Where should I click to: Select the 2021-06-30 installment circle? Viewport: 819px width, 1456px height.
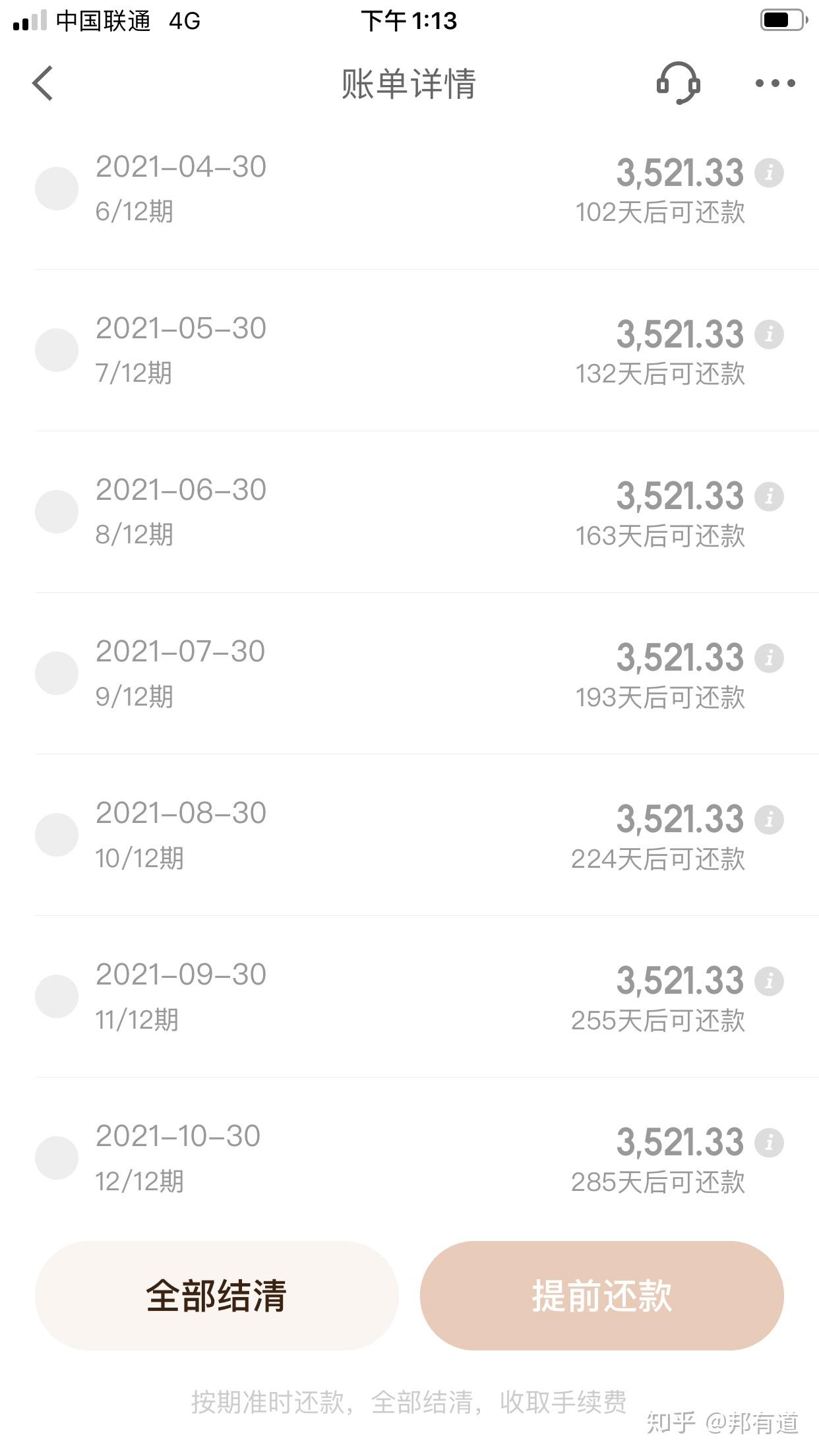tap(57, 512)
